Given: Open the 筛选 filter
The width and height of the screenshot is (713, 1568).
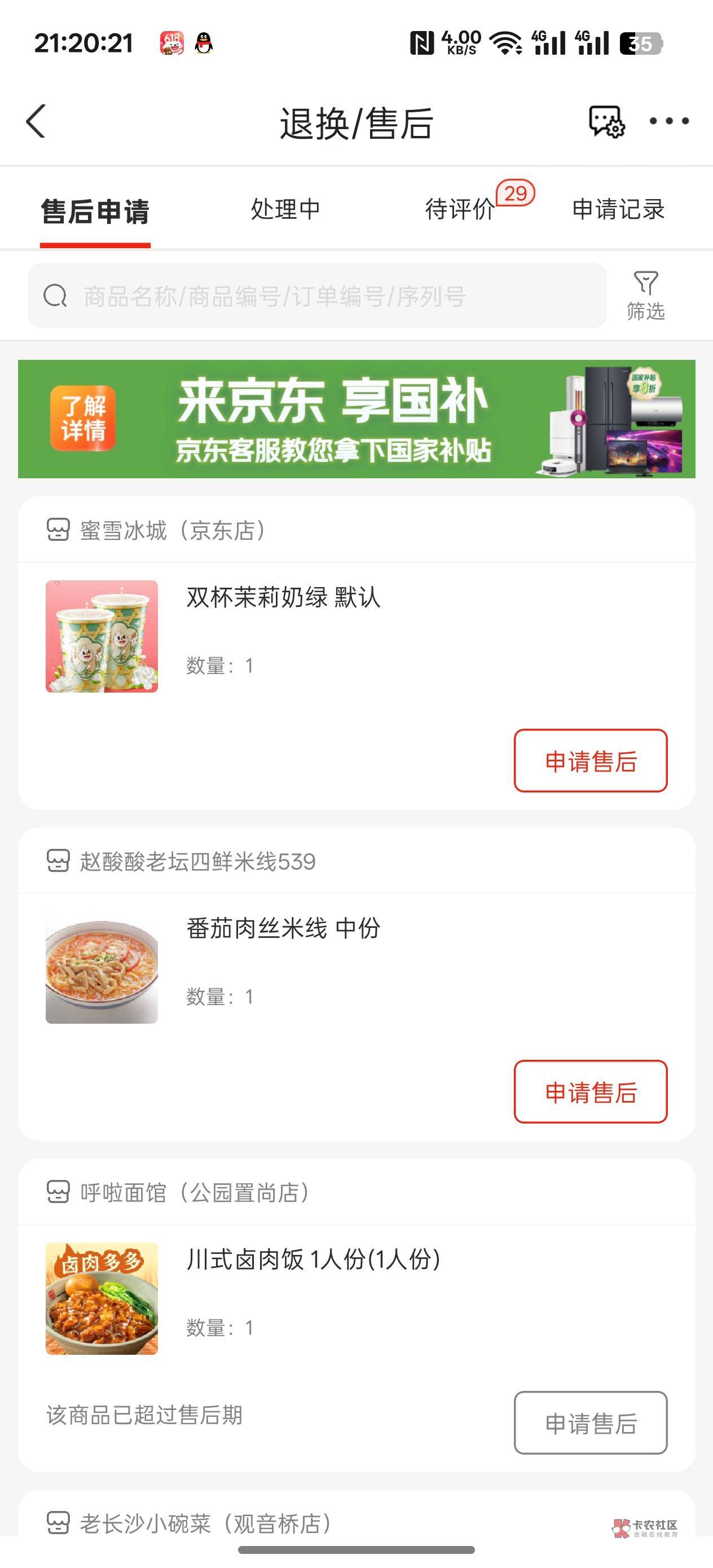Looking at the screenshot, I should [x=645, y=296].
